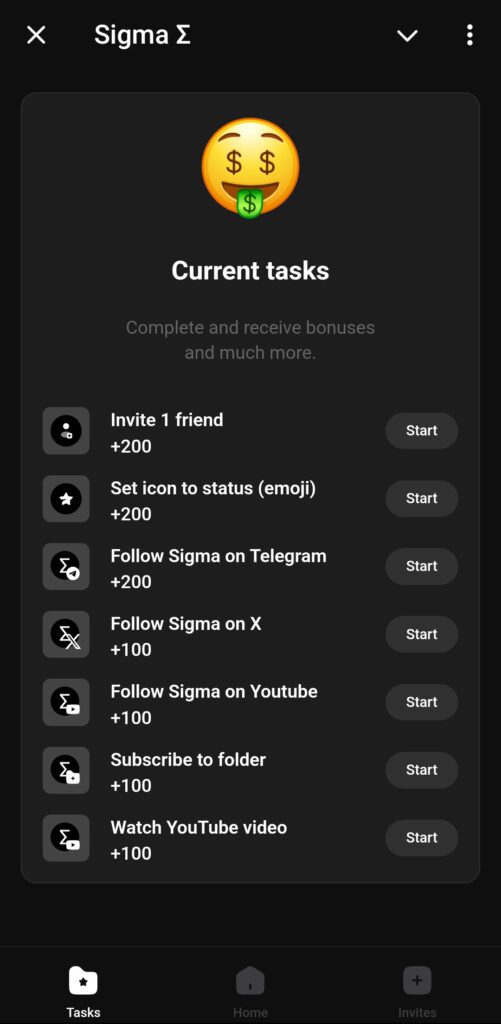Select the Tasks tab
The height and width of the screenshot is (1024, 501).
[x=83, y=993]
